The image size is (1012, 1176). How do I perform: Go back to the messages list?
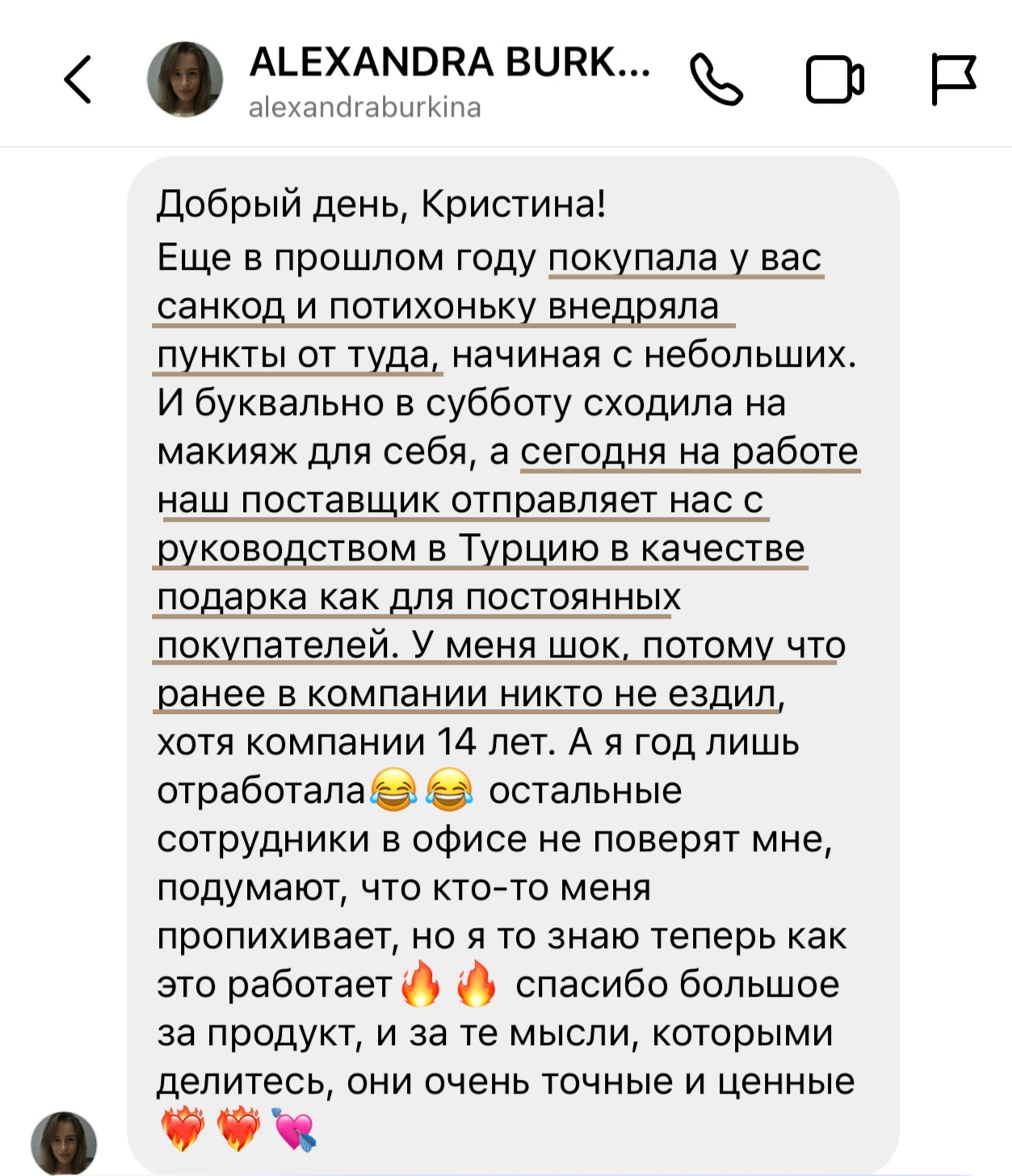click(78, 80)
